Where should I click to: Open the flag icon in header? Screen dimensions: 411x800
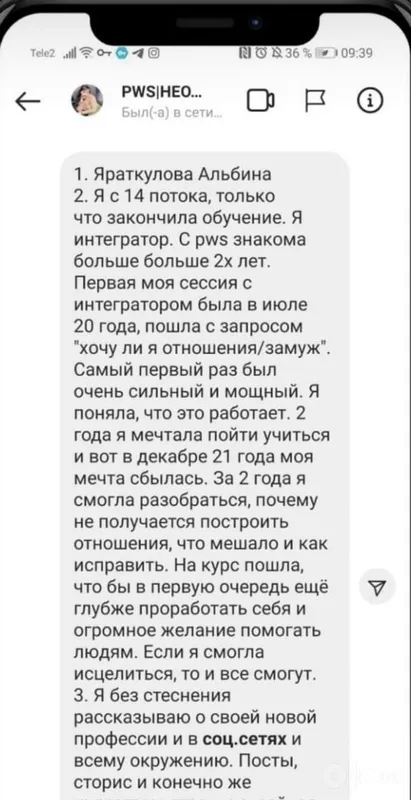click(316, 101)
